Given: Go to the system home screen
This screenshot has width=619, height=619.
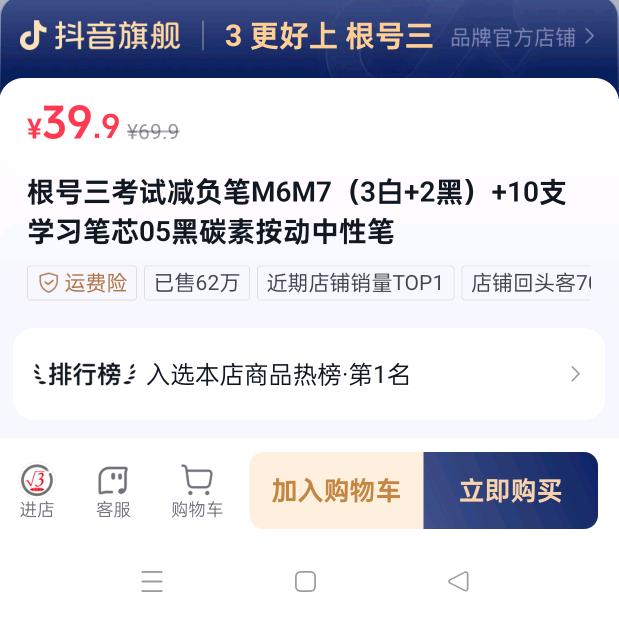Looking at the screenshot, I should tap(306, 581).
